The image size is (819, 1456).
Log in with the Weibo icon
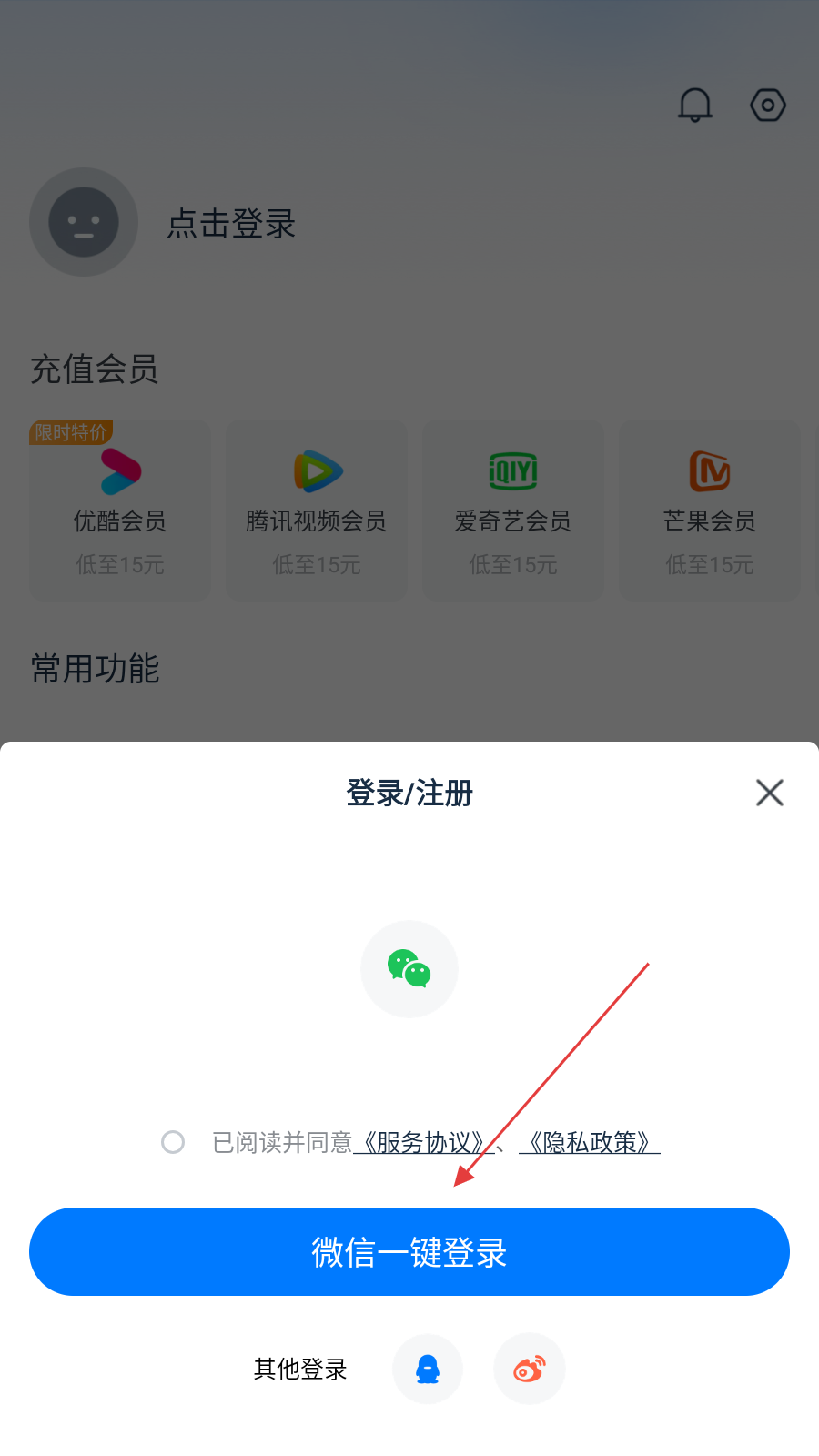pos(530,1369)
